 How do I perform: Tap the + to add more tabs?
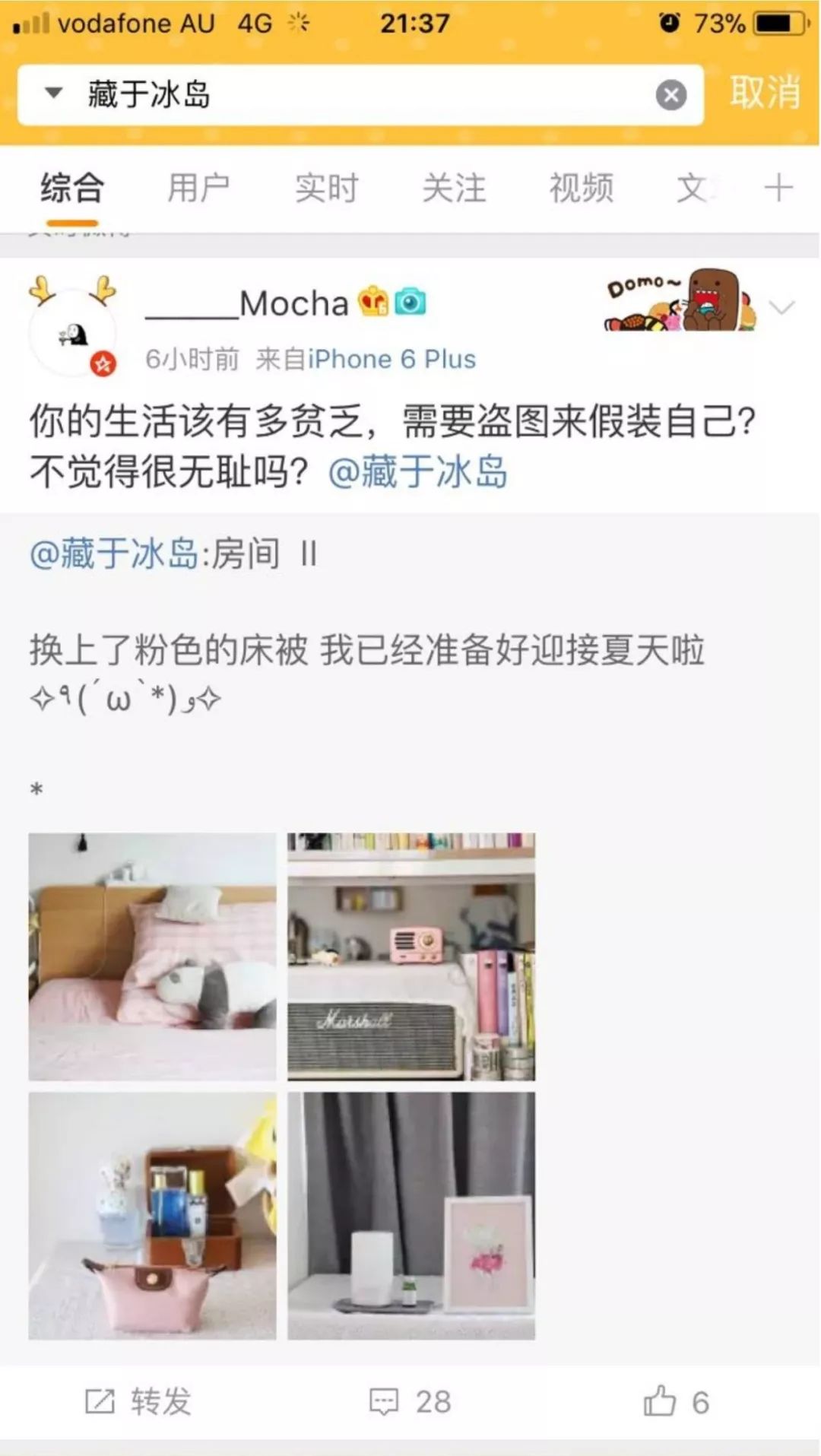(777, 187)
